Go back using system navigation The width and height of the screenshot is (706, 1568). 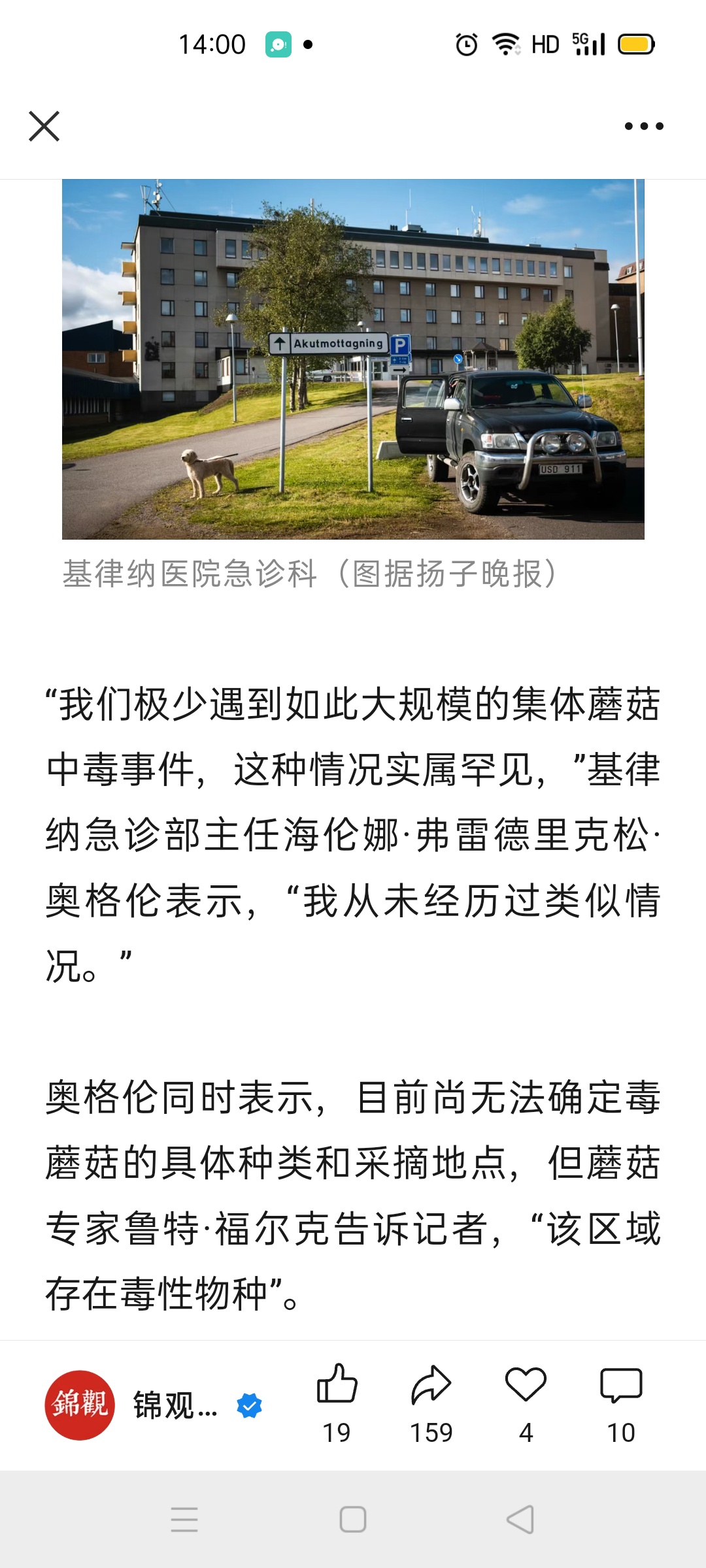coord(520,1519)
